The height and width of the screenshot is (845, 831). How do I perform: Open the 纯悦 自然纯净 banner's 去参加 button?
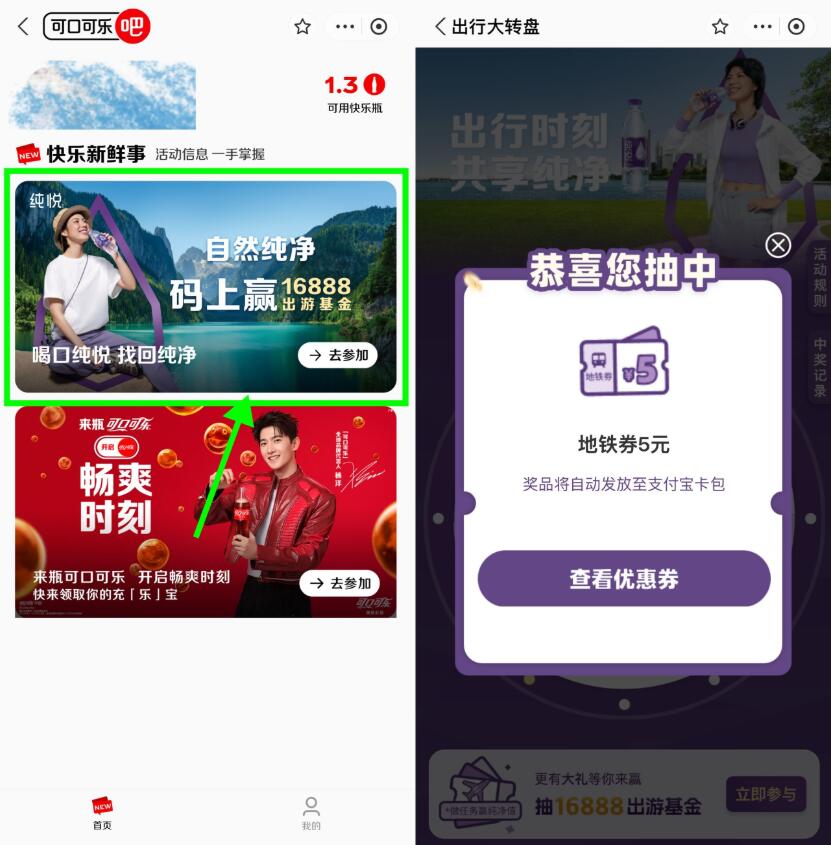338,355
